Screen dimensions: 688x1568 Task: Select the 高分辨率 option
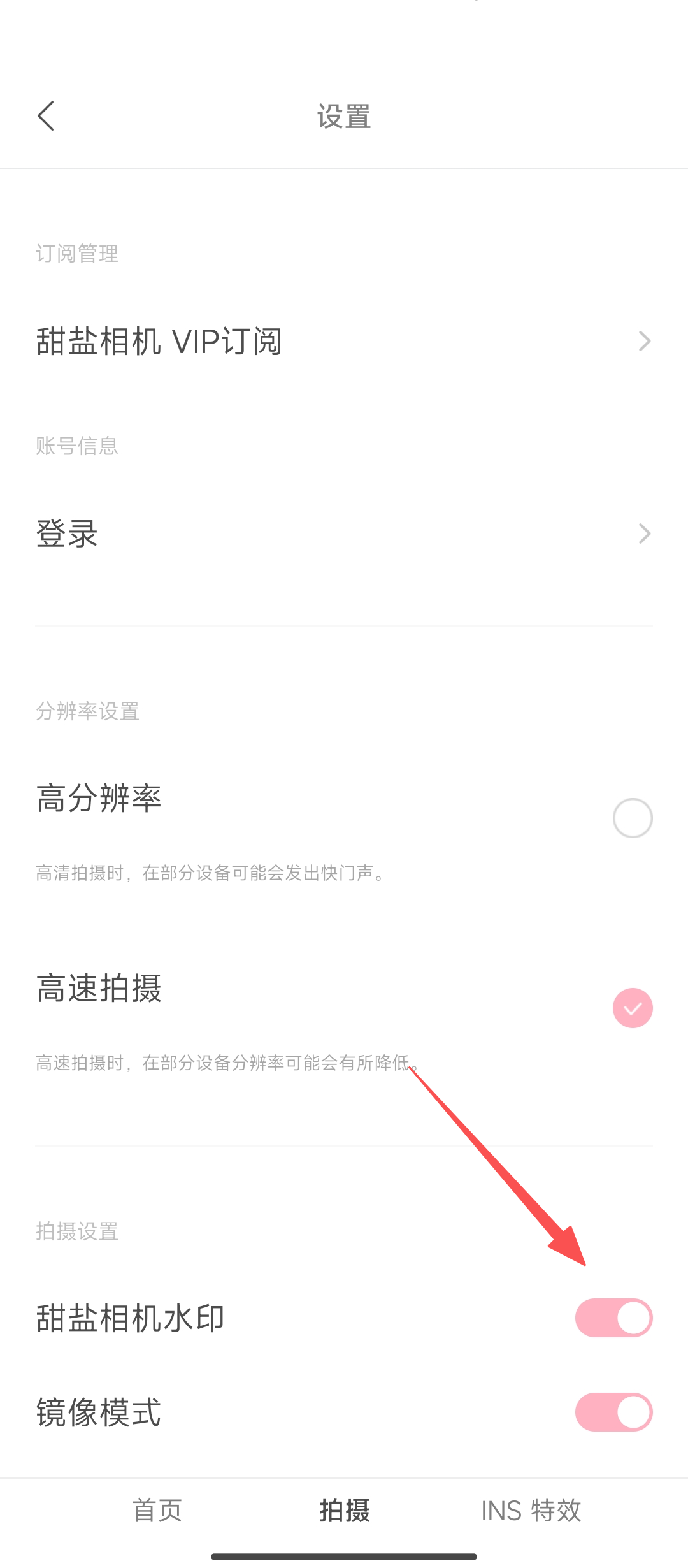coord(632,818)
